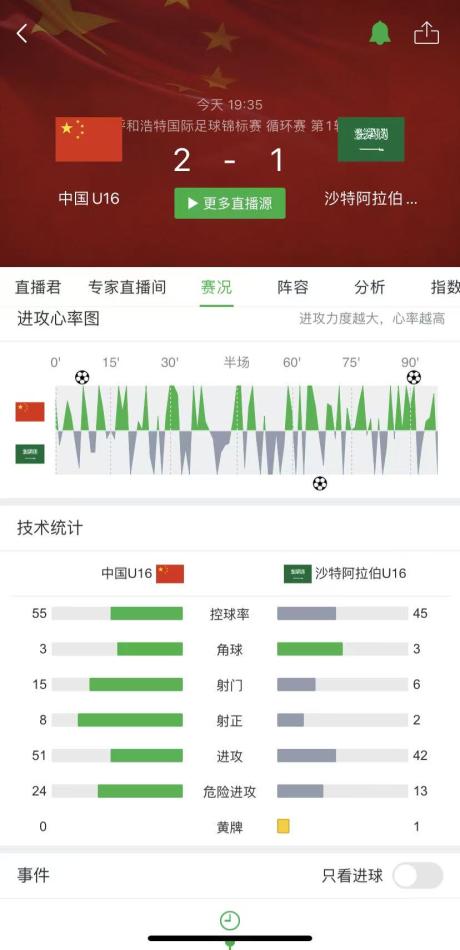Toggle match alerts with the bell icon
Image resolution: width=460 pixels, height=950 pixels.
tap(380, 33)
